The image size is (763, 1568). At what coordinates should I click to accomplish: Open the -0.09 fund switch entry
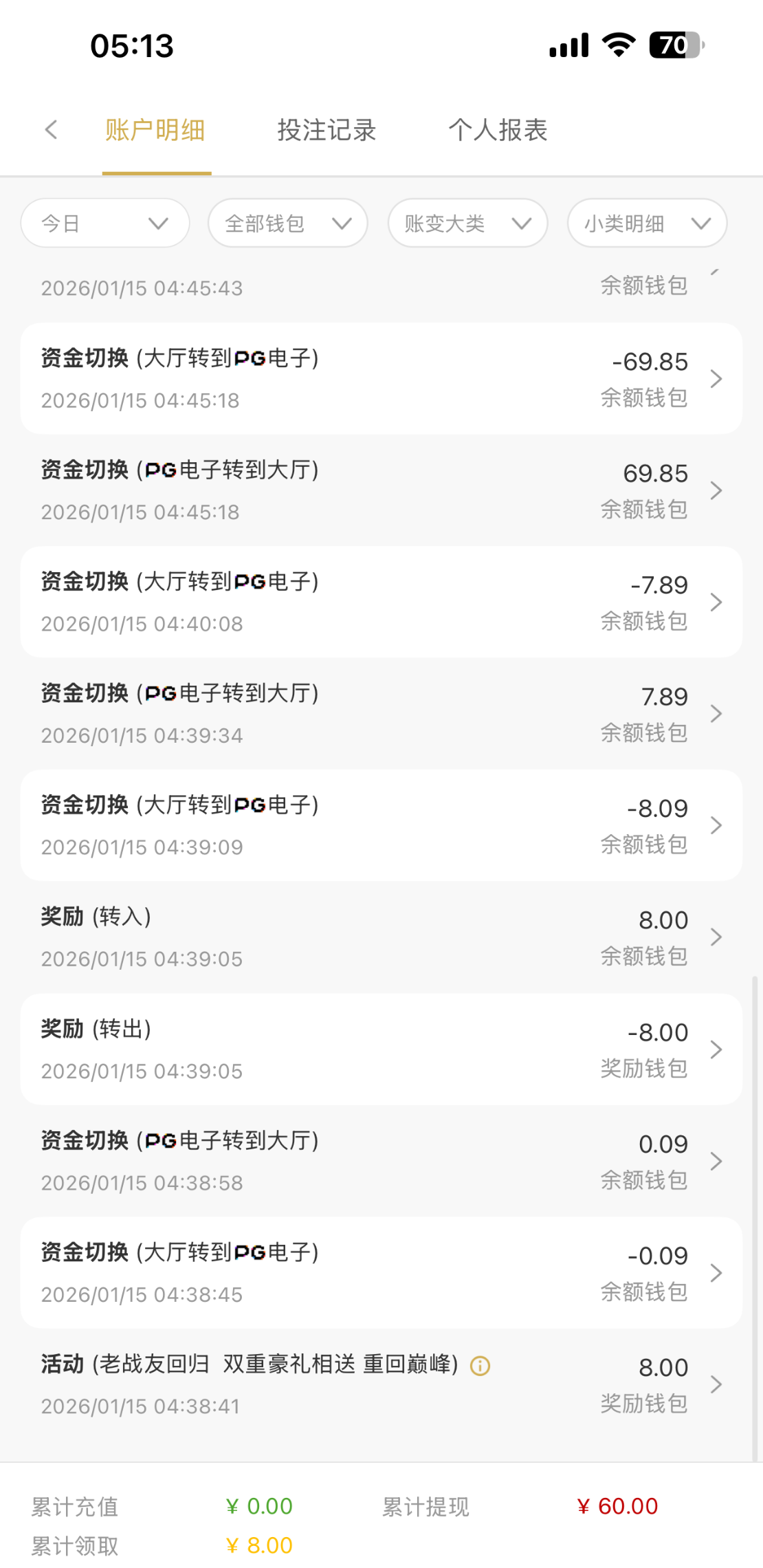381,1273
